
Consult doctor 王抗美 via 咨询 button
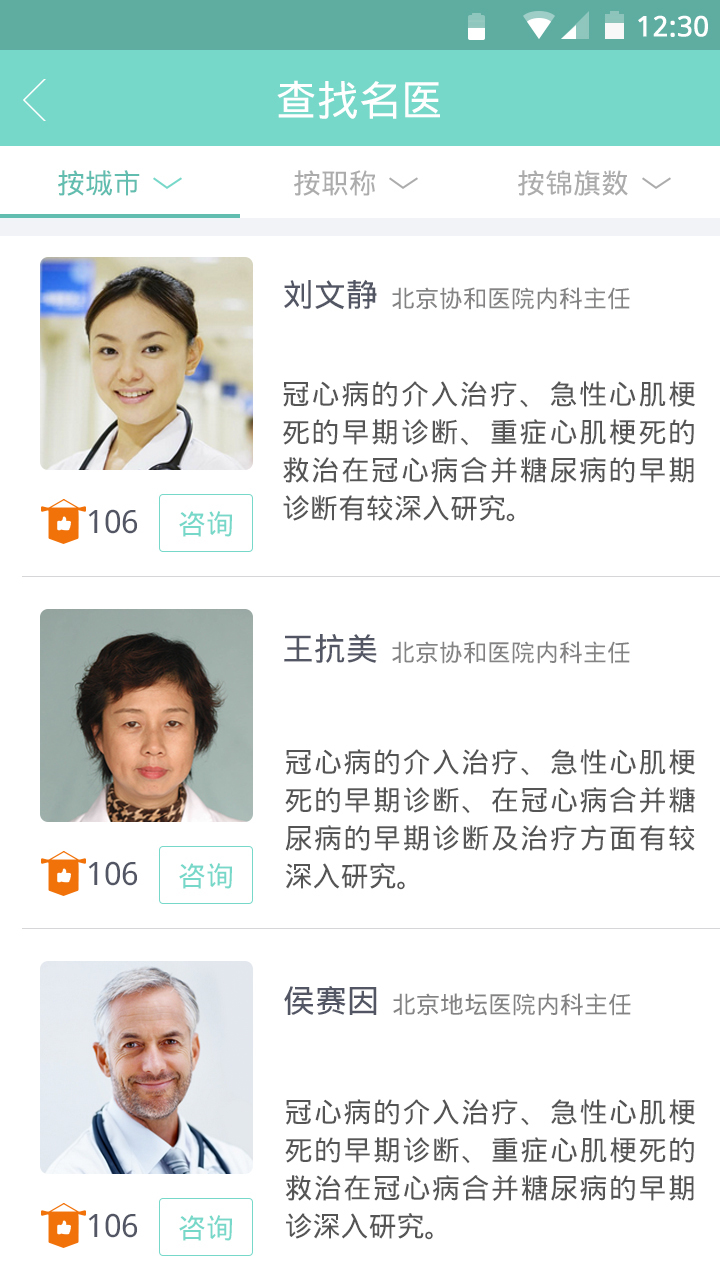tap(206, 875)
